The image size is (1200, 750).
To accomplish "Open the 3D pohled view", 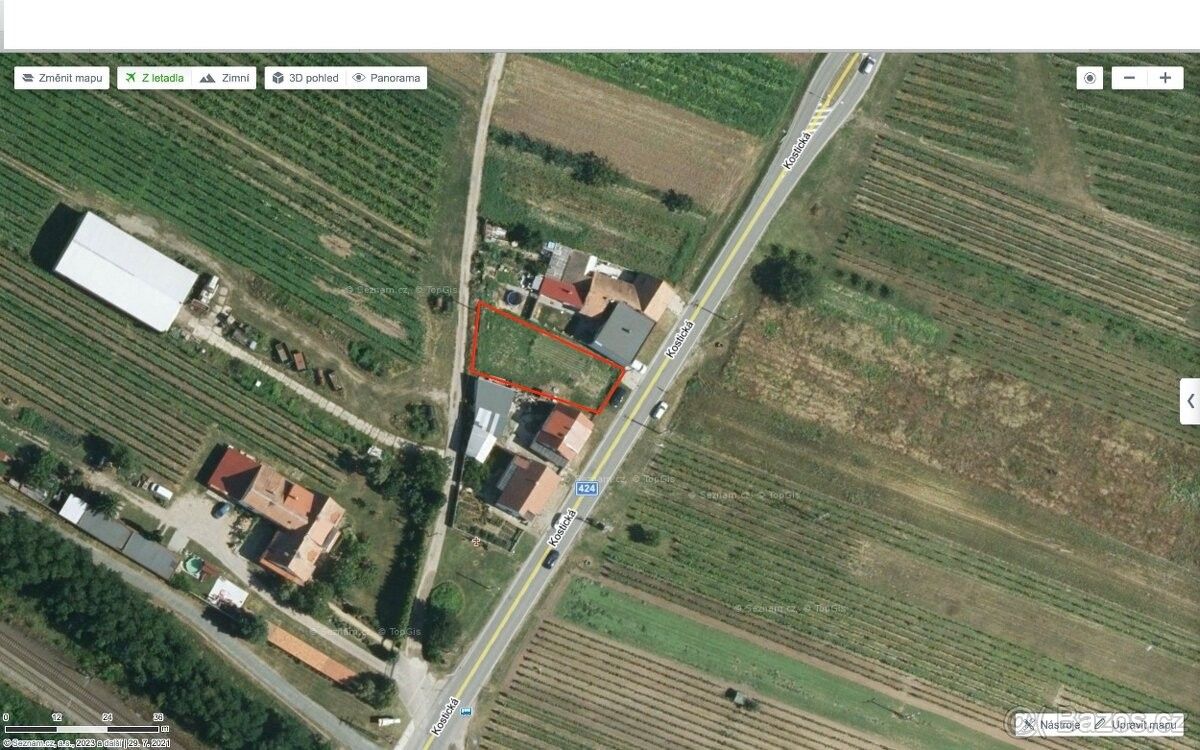I will (x=305, y=78).
